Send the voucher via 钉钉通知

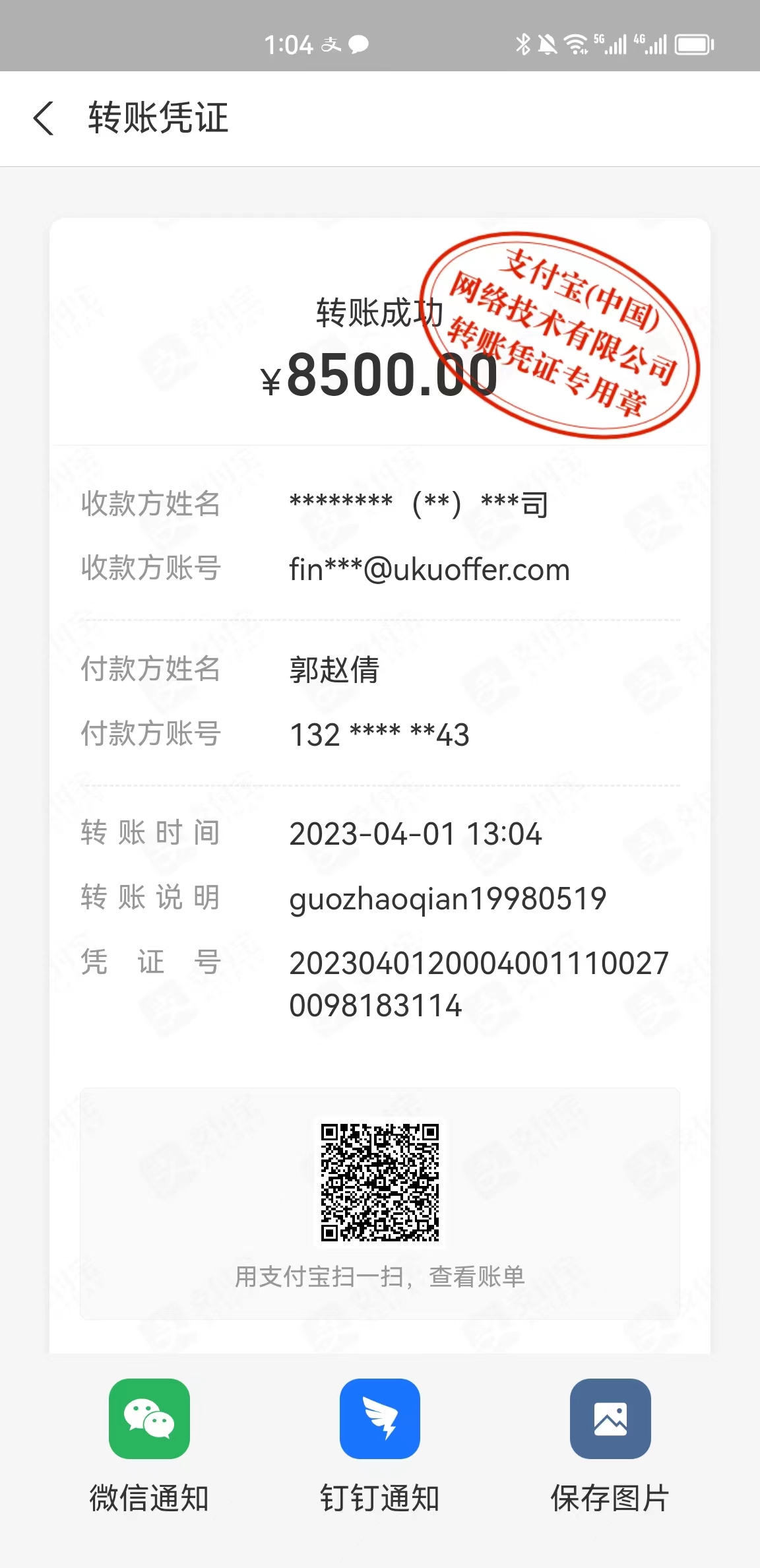point(380,1419)
